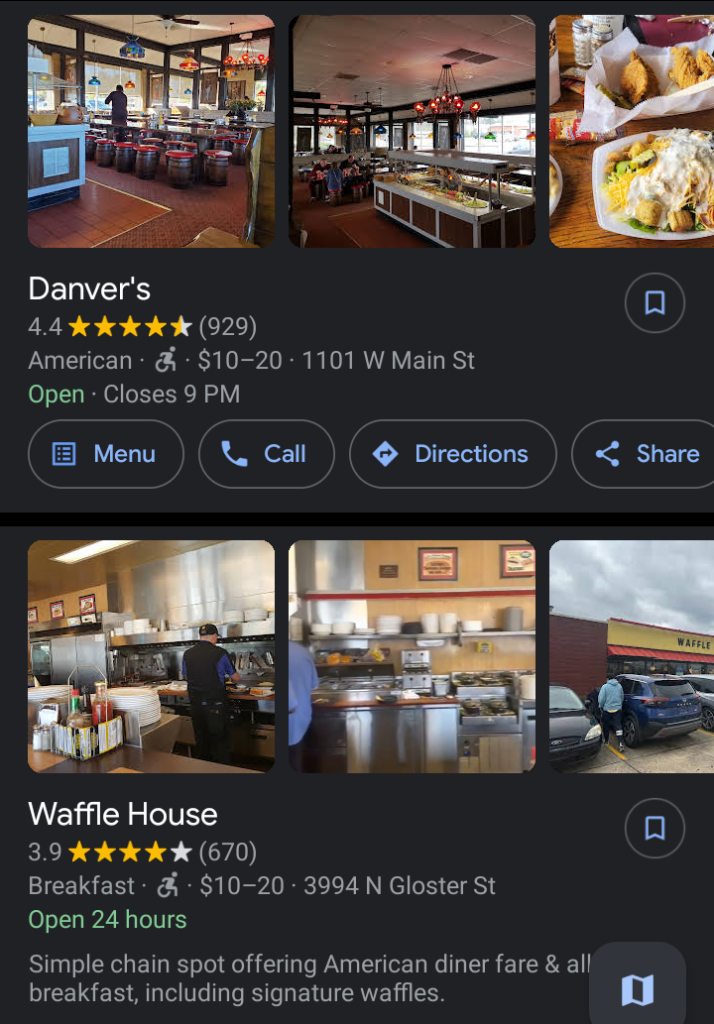Get Directions to Danver's
The height and width of the screenshot is (1024, 714).
(x=452, y=454)
